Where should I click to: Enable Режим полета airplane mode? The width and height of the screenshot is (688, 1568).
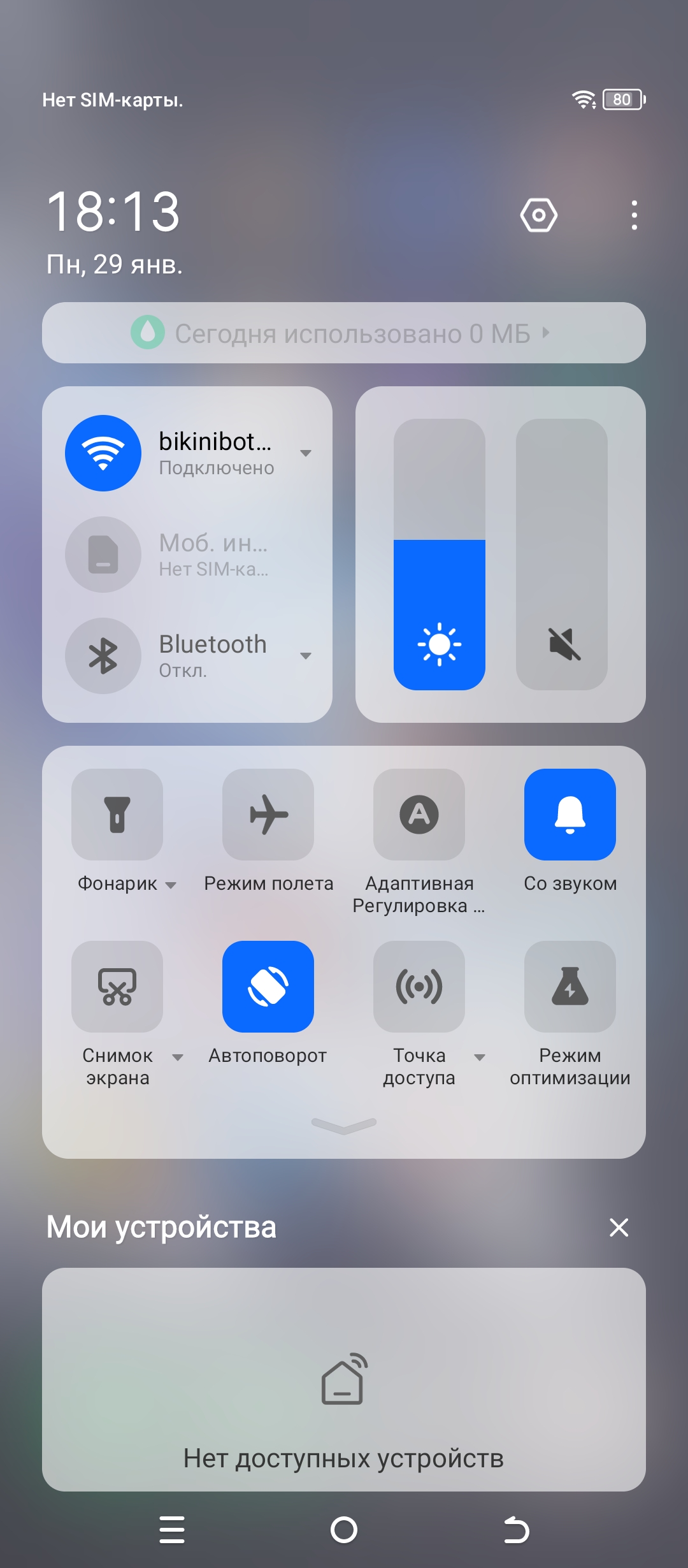(x=268, y=815)
